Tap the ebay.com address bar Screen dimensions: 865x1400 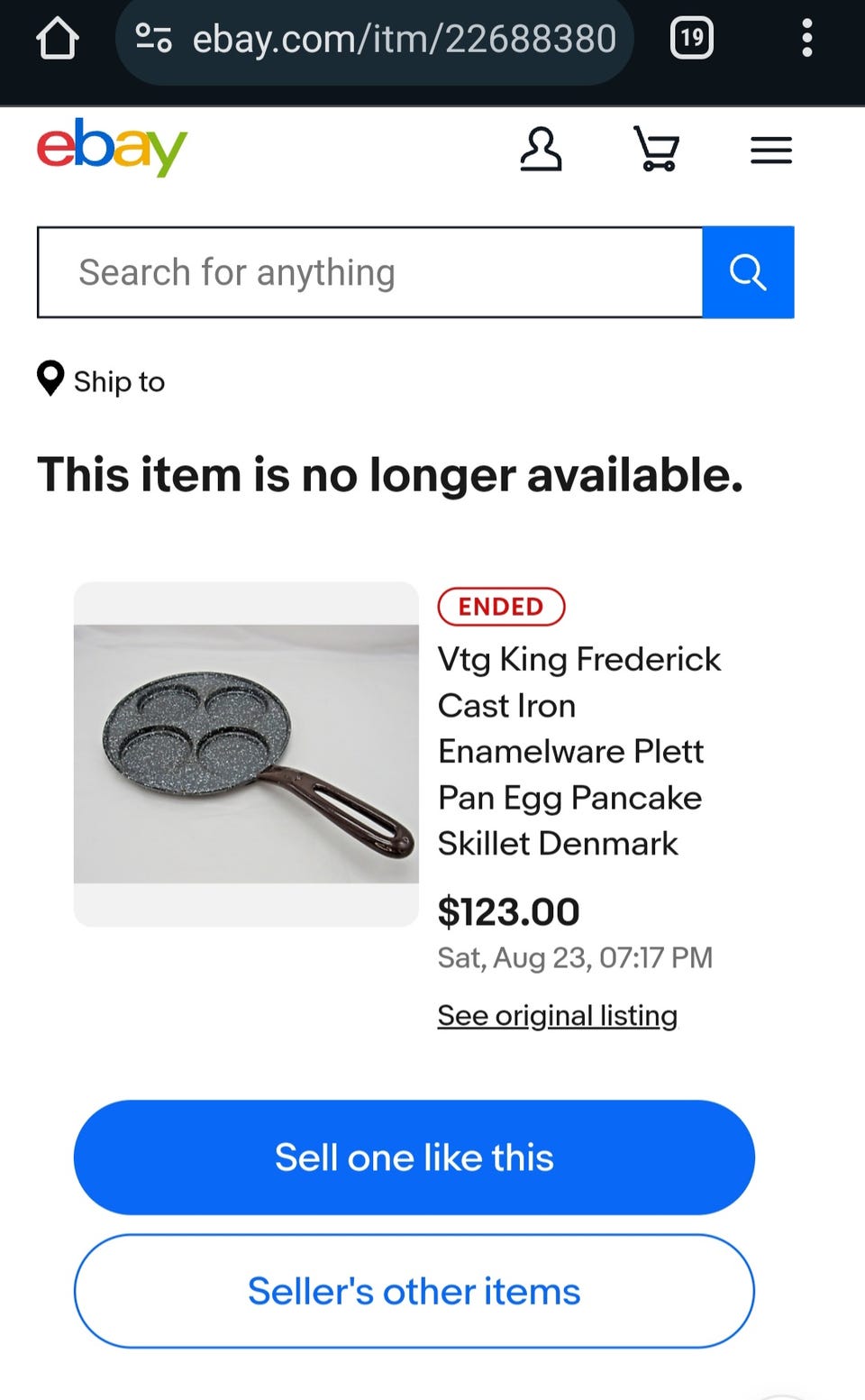[x=378, y=40]
